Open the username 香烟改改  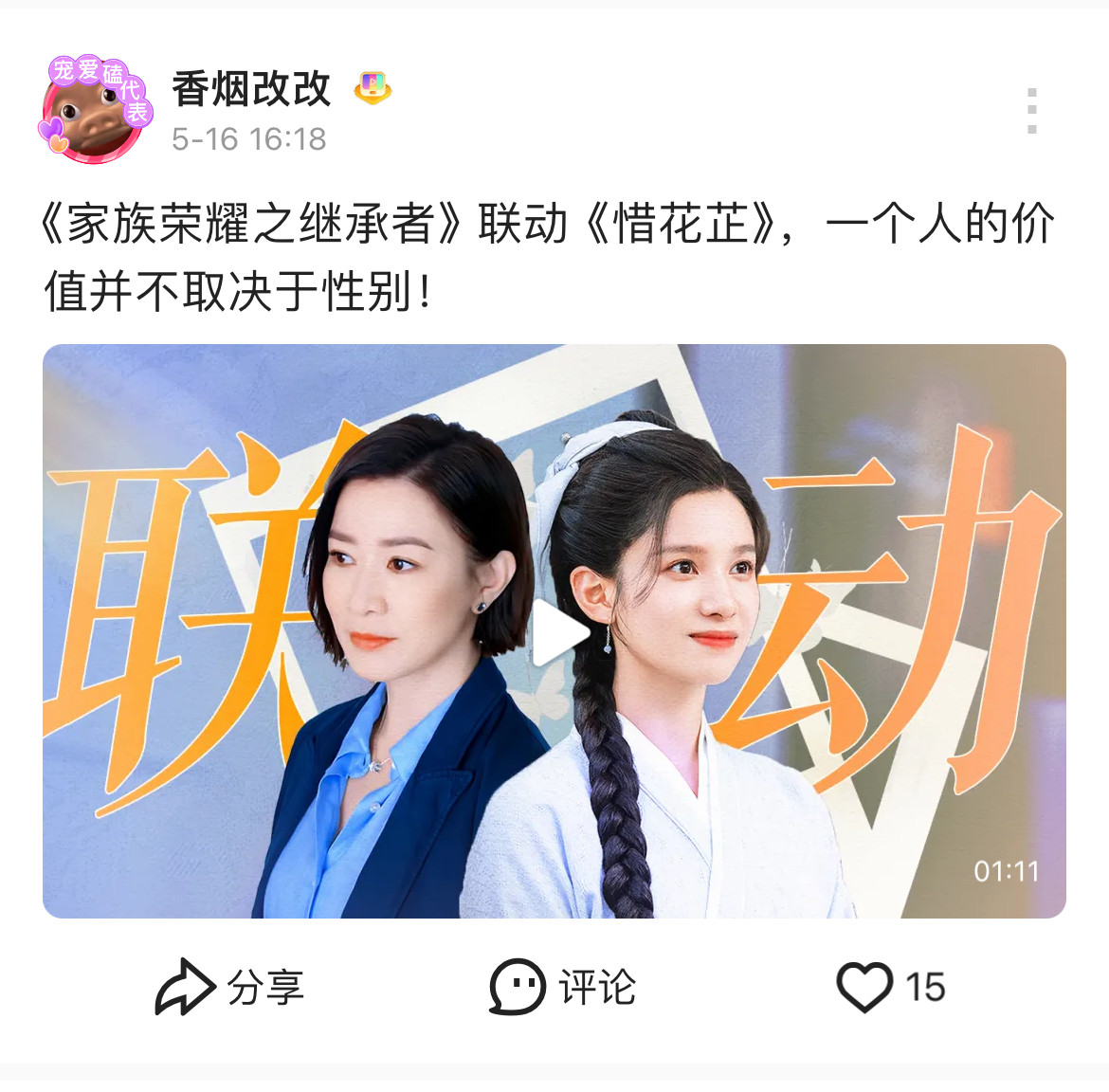click(x=251, y=89)
